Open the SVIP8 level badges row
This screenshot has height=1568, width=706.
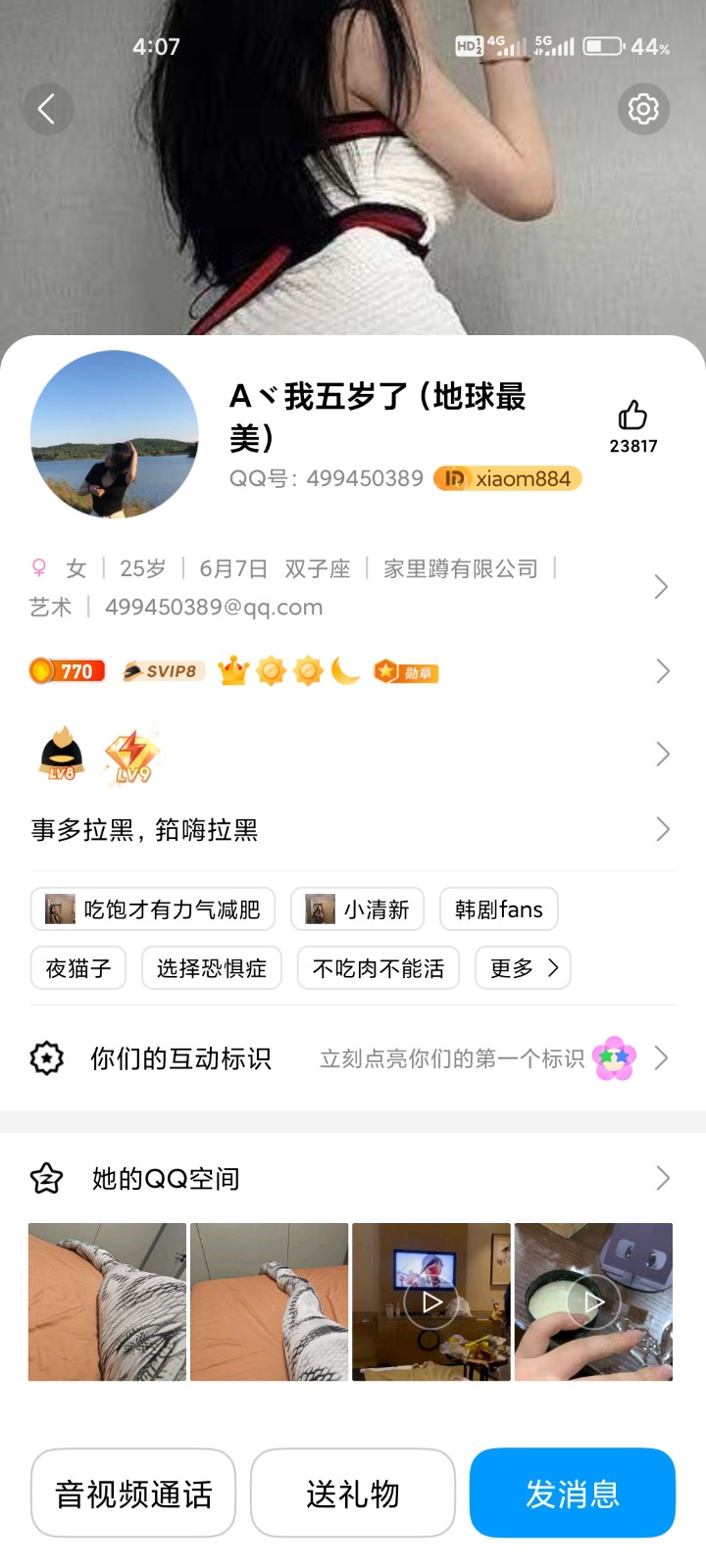pos(343,671)
